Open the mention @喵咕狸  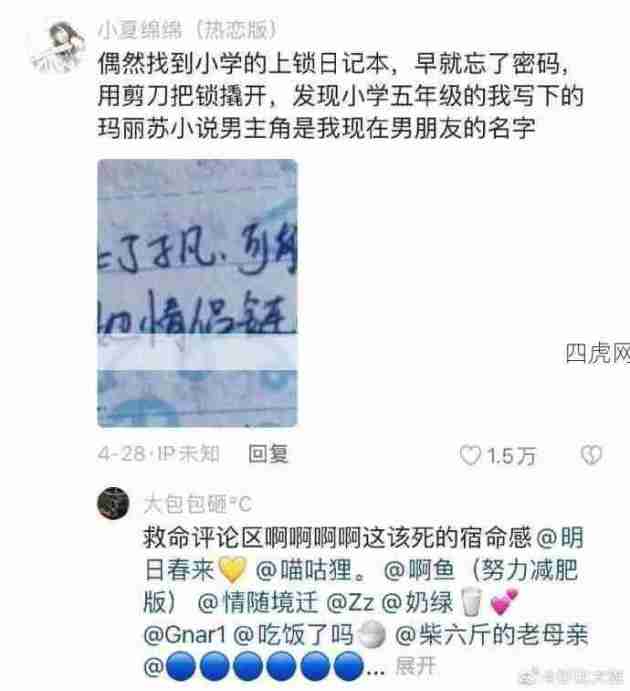pyautogui.click(x=306, y=572)
